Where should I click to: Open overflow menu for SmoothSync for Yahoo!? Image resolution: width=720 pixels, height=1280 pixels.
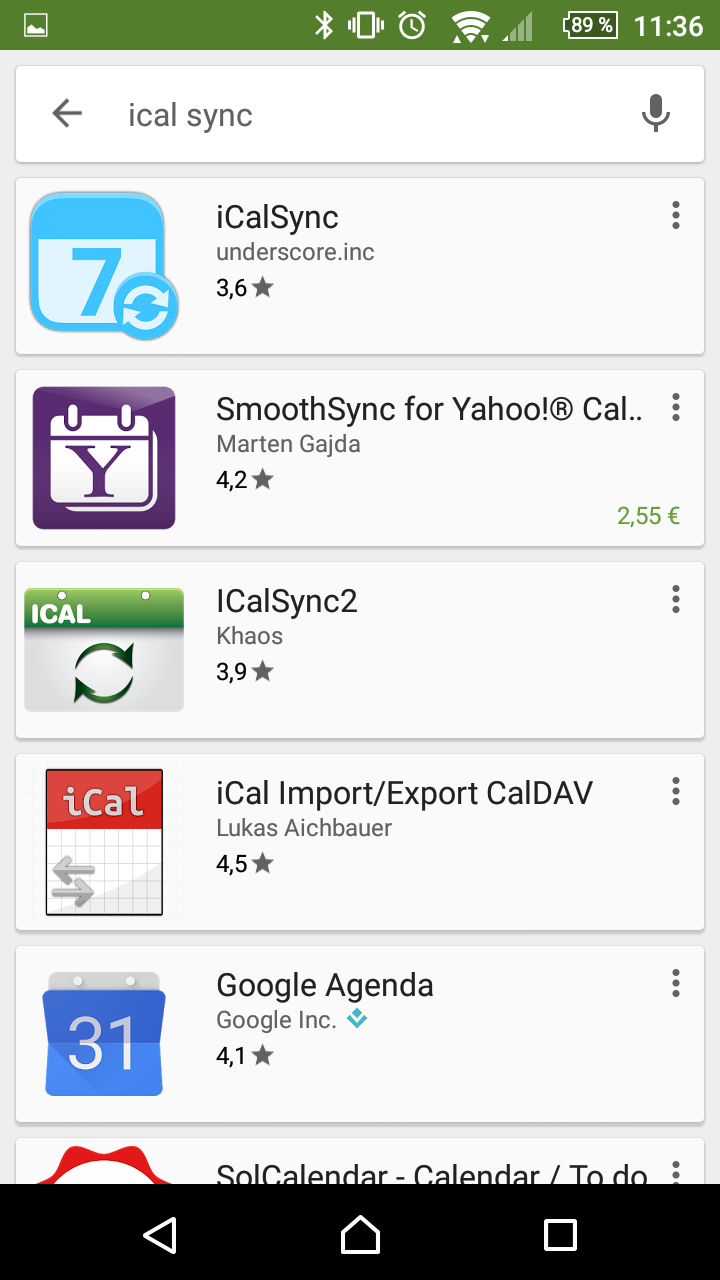click(x=676, y=407)
